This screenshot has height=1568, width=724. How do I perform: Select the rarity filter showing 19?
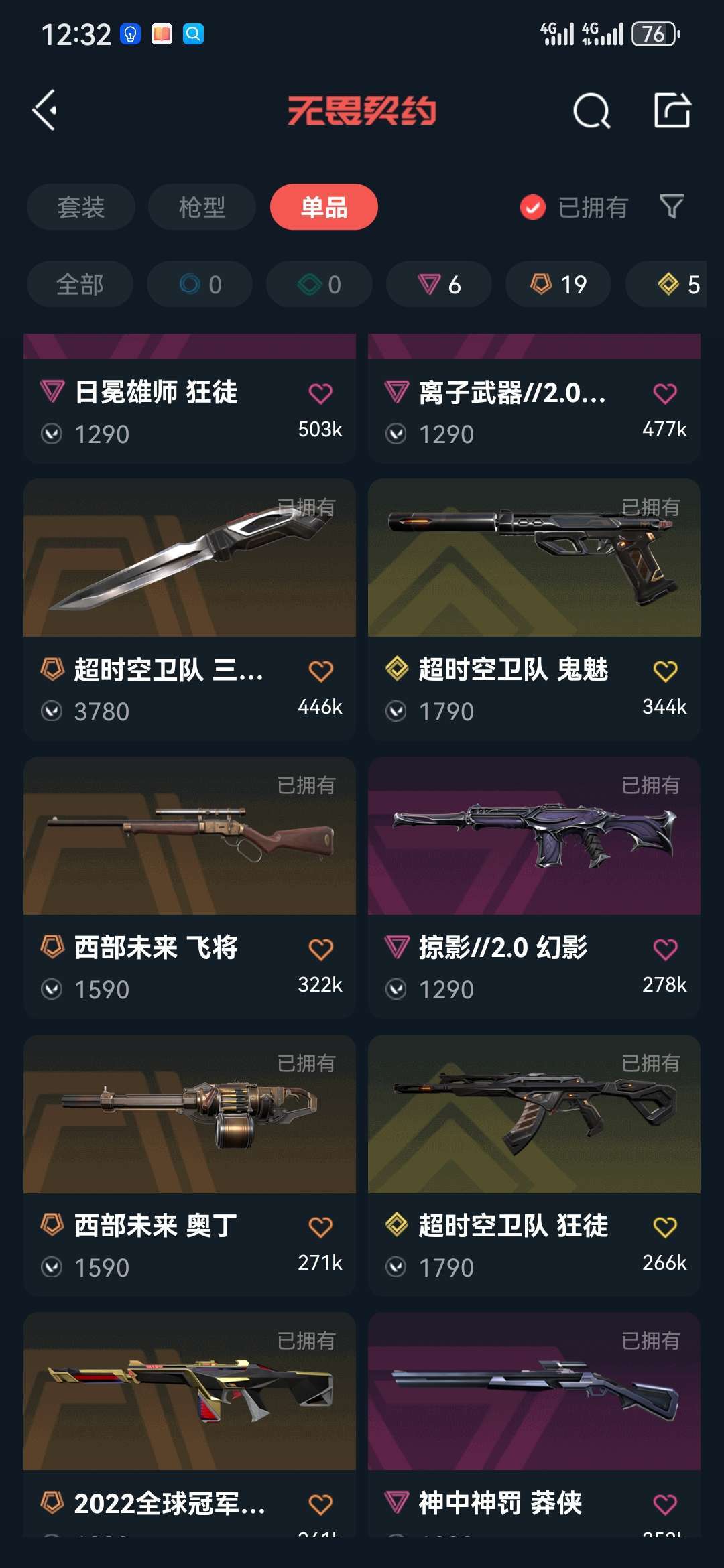(x=558, y=283)
